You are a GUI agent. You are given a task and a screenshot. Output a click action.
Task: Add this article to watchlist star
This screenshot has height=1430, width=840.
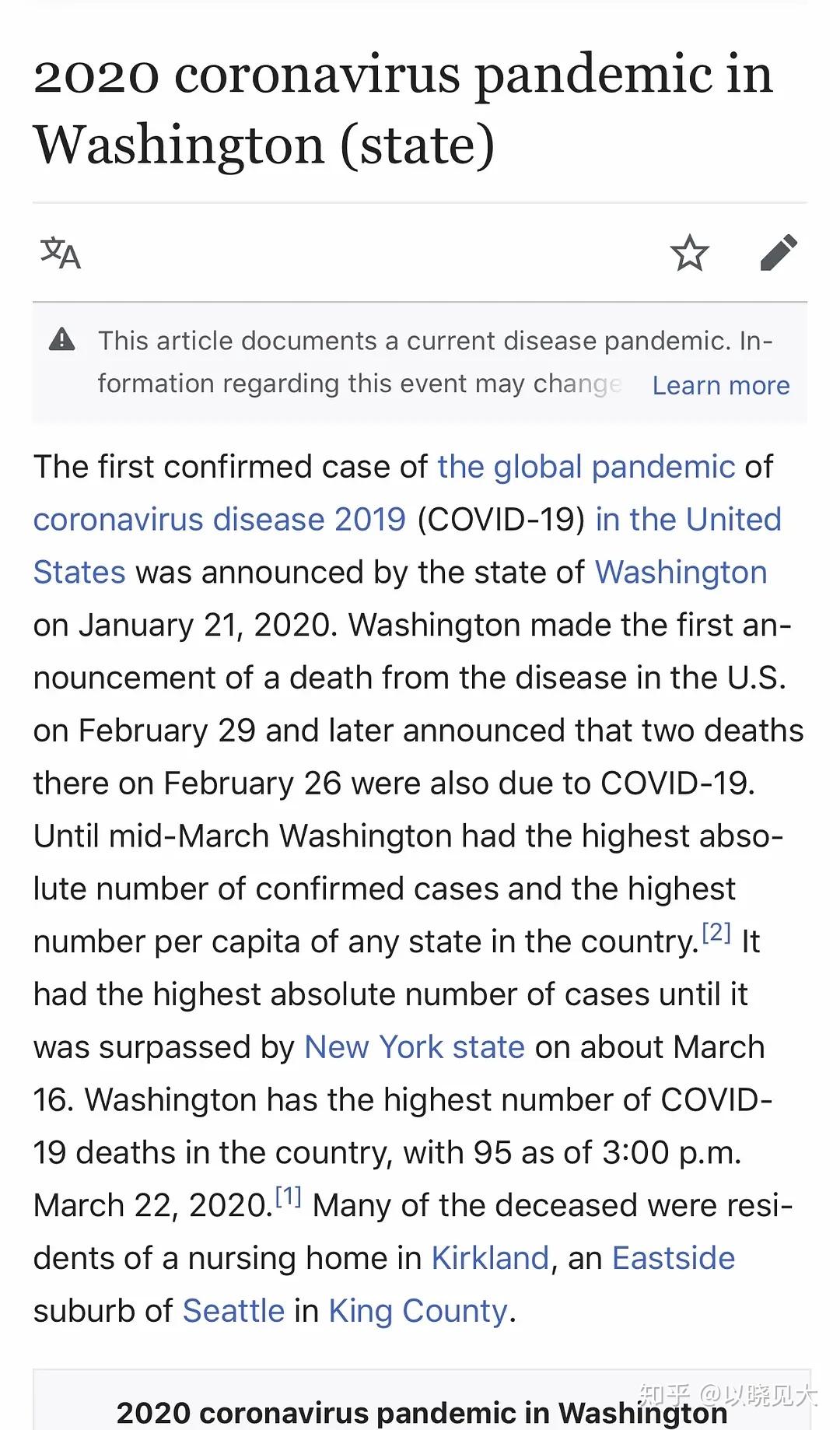point(689,253)
